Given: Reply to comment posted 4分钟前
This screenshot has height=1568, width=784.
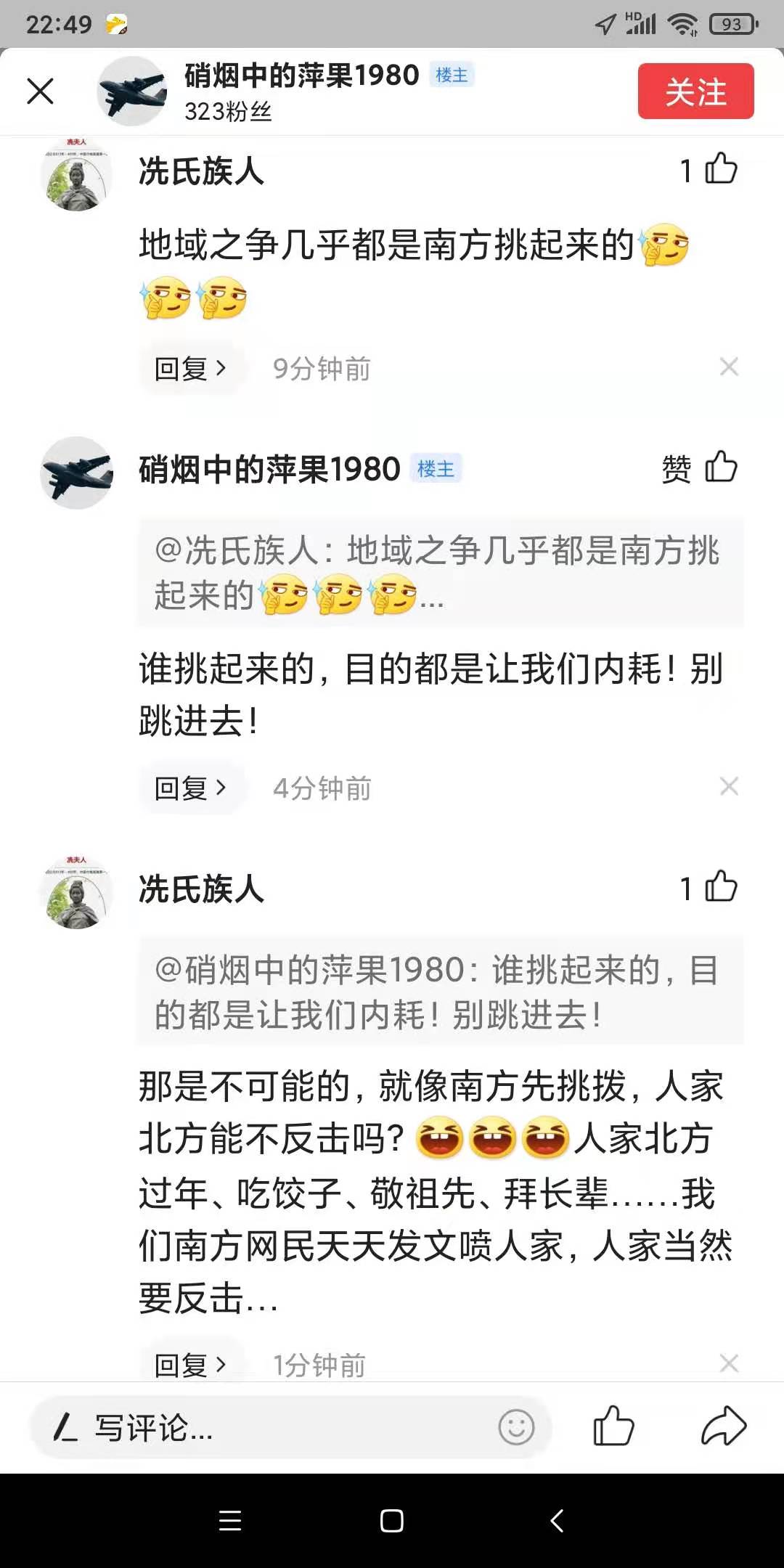Looking at the screenshot, I should 190,788.
